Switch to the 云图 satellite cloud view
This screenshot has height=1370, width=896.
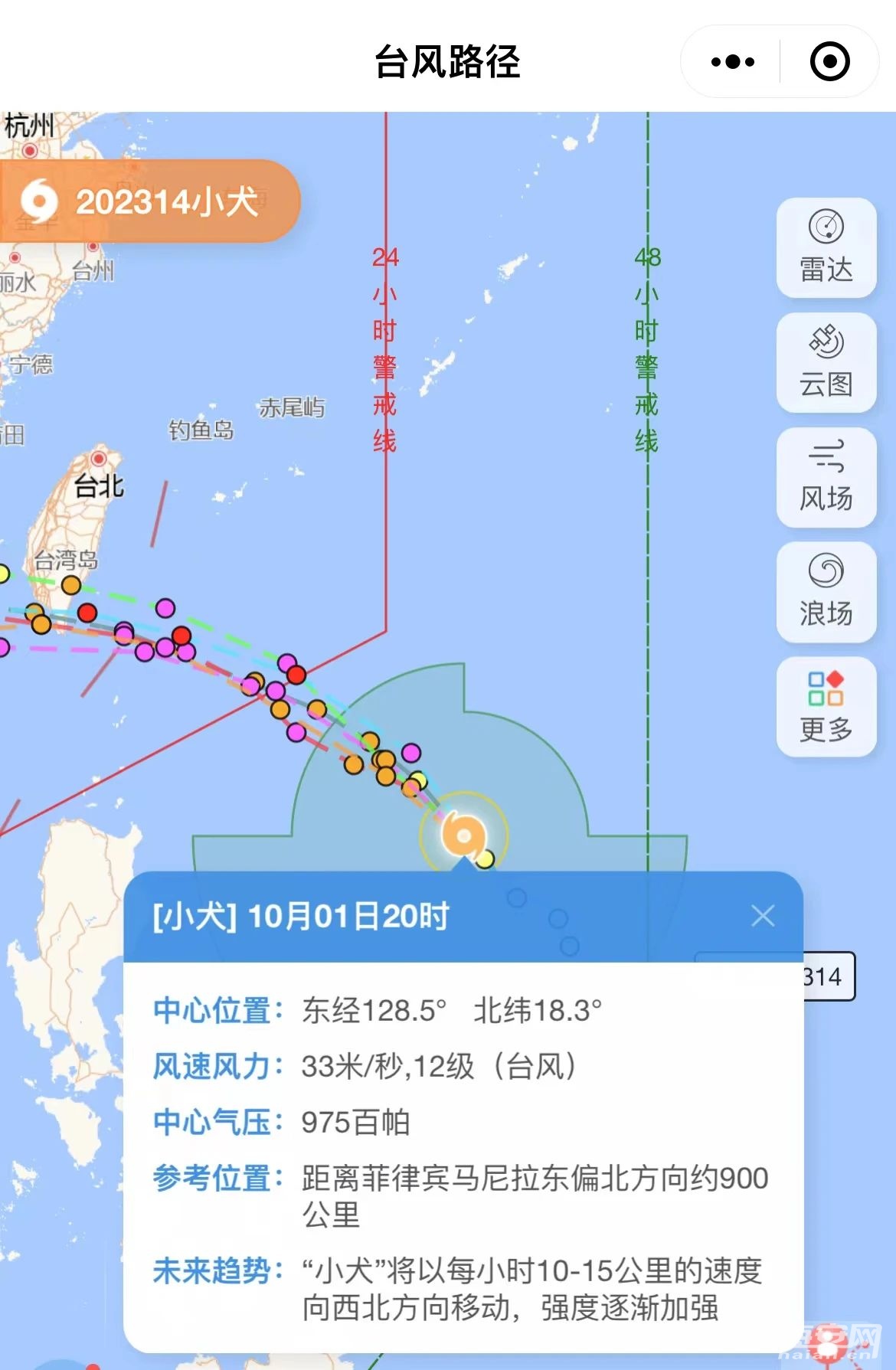pyautogui.click(x=826, y=362)
